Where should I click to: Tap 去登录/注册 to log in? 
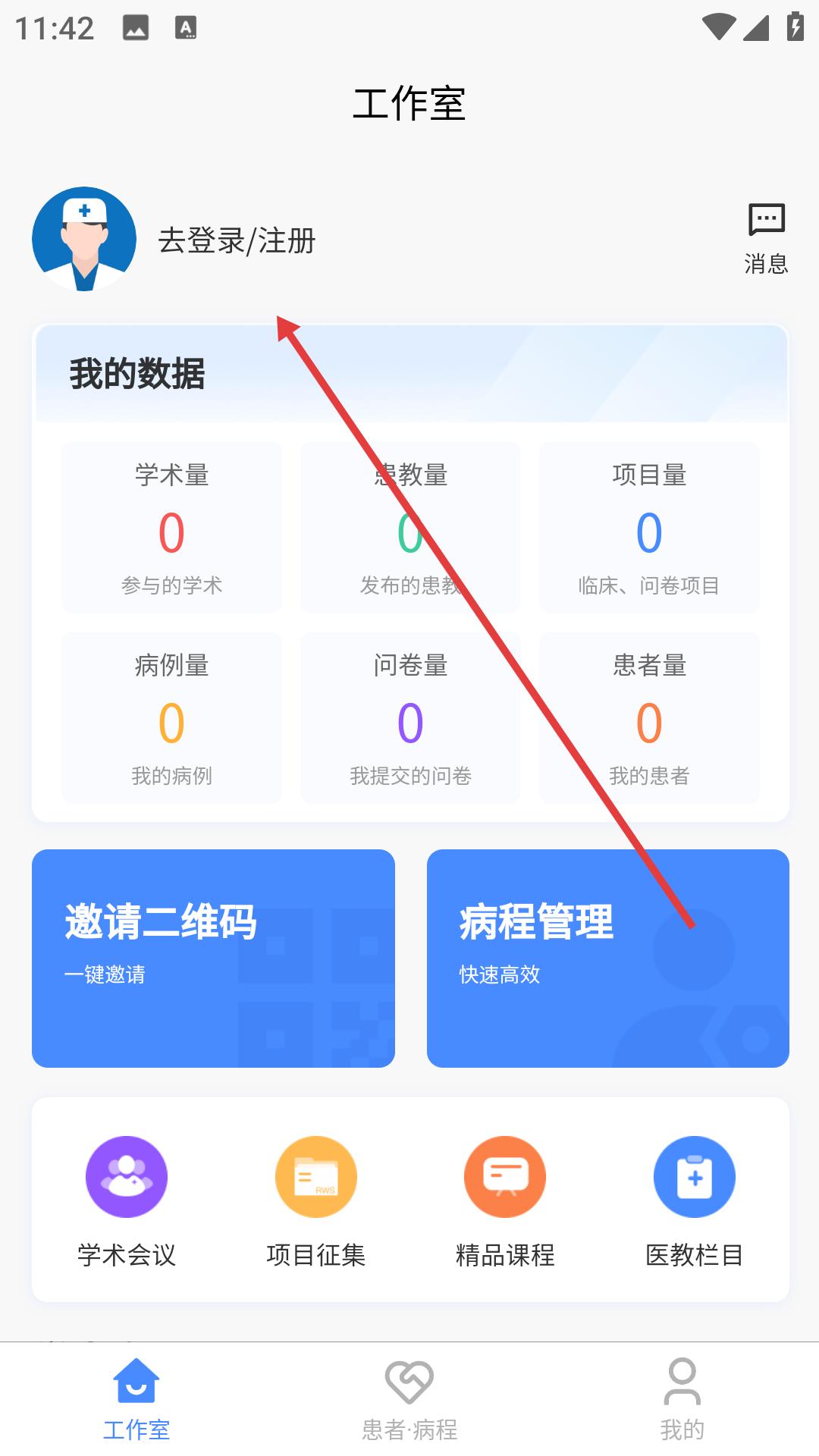pos(237,241)
